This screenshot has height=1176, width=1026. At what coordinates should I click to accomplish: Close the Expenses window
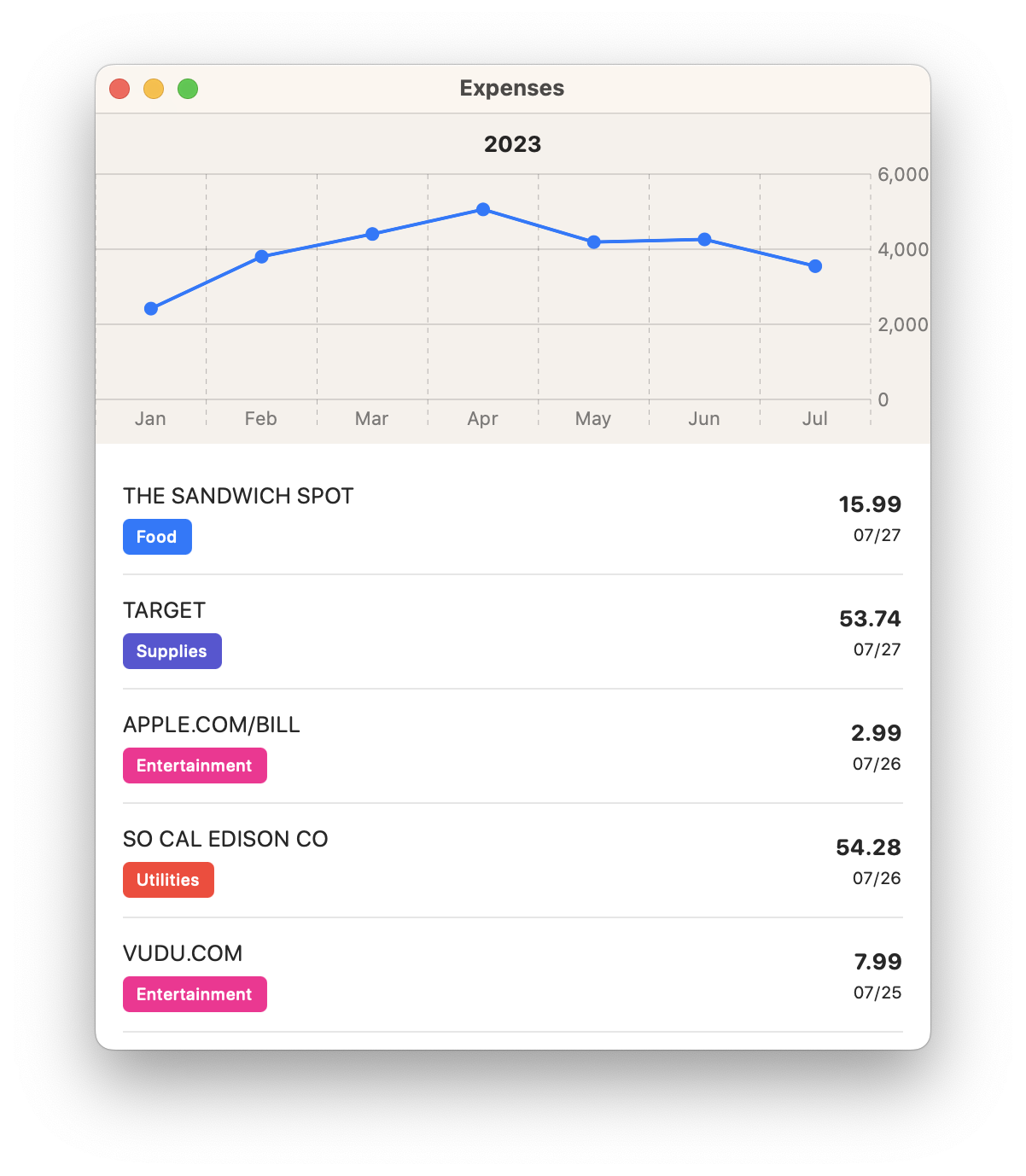click(x=120, y=89)
